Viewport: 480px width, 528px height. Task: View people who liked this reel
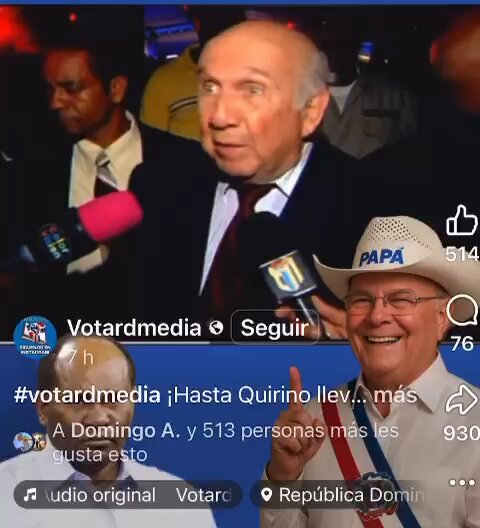pyautogui.click(x=225, y=442)
